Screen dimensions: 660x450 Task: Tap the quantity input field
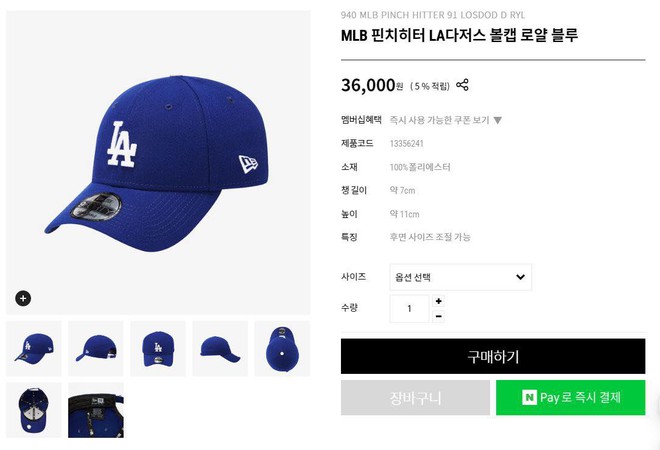pyautogui.click(x=409, y=308)
